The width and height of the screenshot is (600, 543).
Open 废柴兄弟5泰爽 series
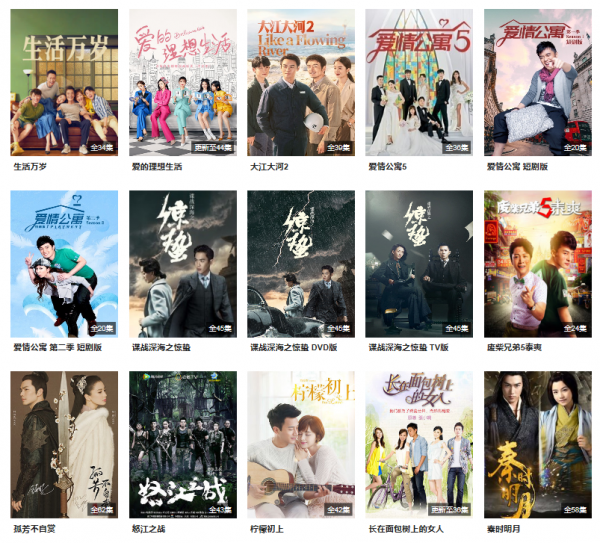pos(537,264)
